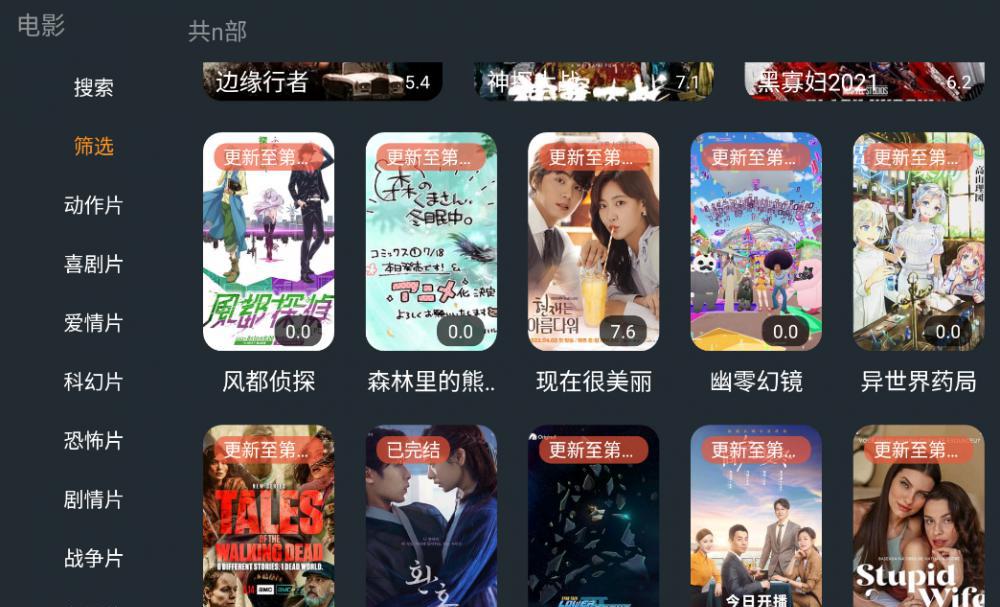The image size is (1000, 607).
Task: Open the 已完结 drama poster
Action: (x=431, y=520)
